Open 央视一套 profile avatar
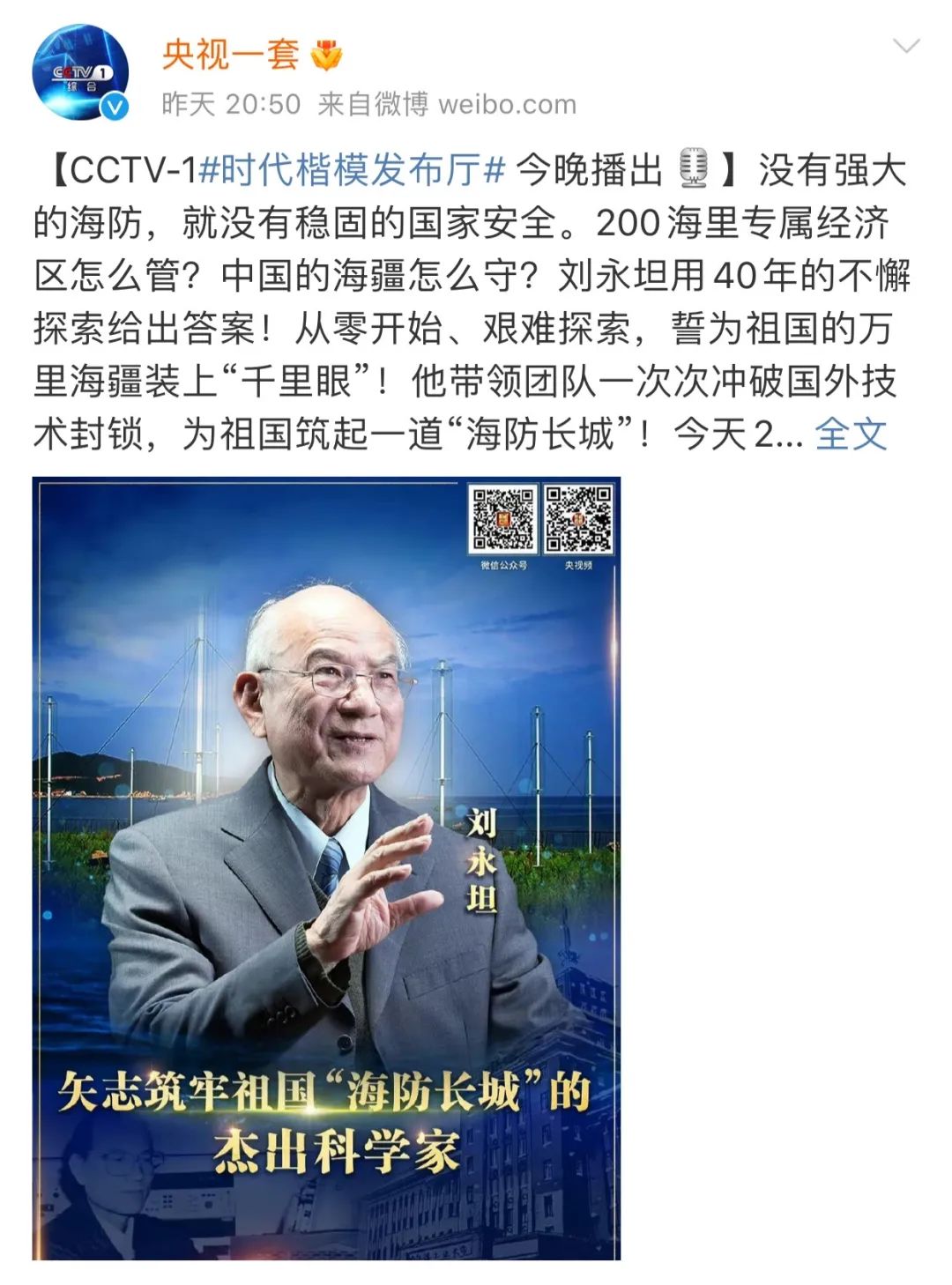The height and width of the screenshot is (1285, 952). coord(80,72)
